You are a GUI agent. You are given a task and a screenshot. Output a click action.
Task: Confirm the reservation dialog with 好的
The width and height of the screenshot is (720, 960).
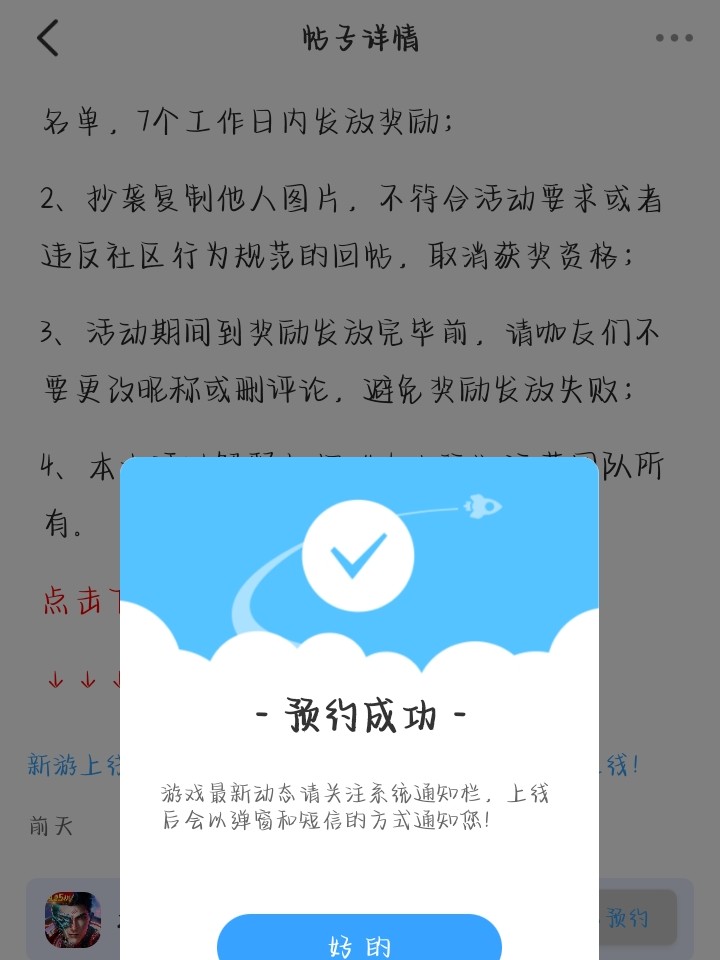point(359,942)
